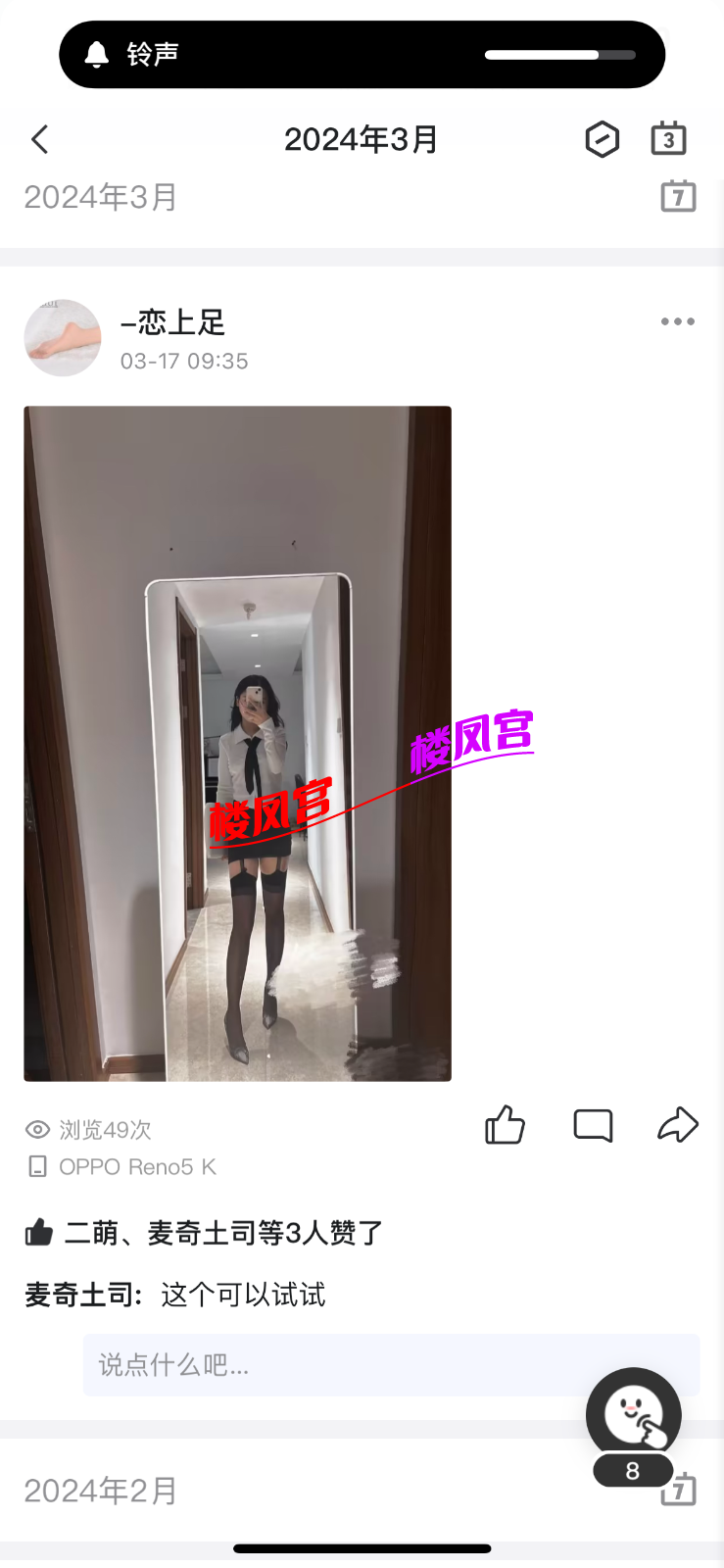The height and width of the screenshot is (1568, 724).
Task: Open the hexagon icon in the header
Action: tap(602, 139)
